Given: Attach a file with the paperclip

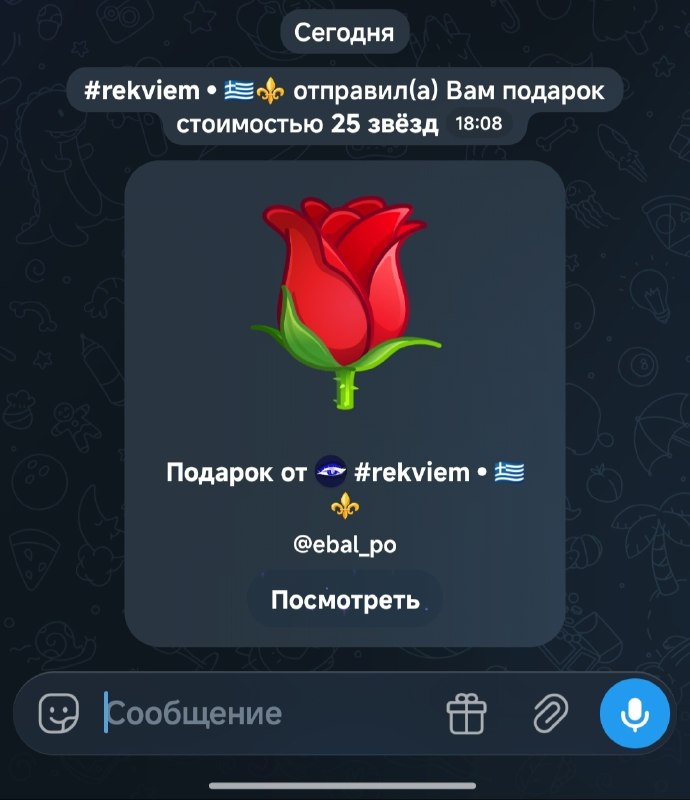Looking at the screenshot, I should click(551, 713).
